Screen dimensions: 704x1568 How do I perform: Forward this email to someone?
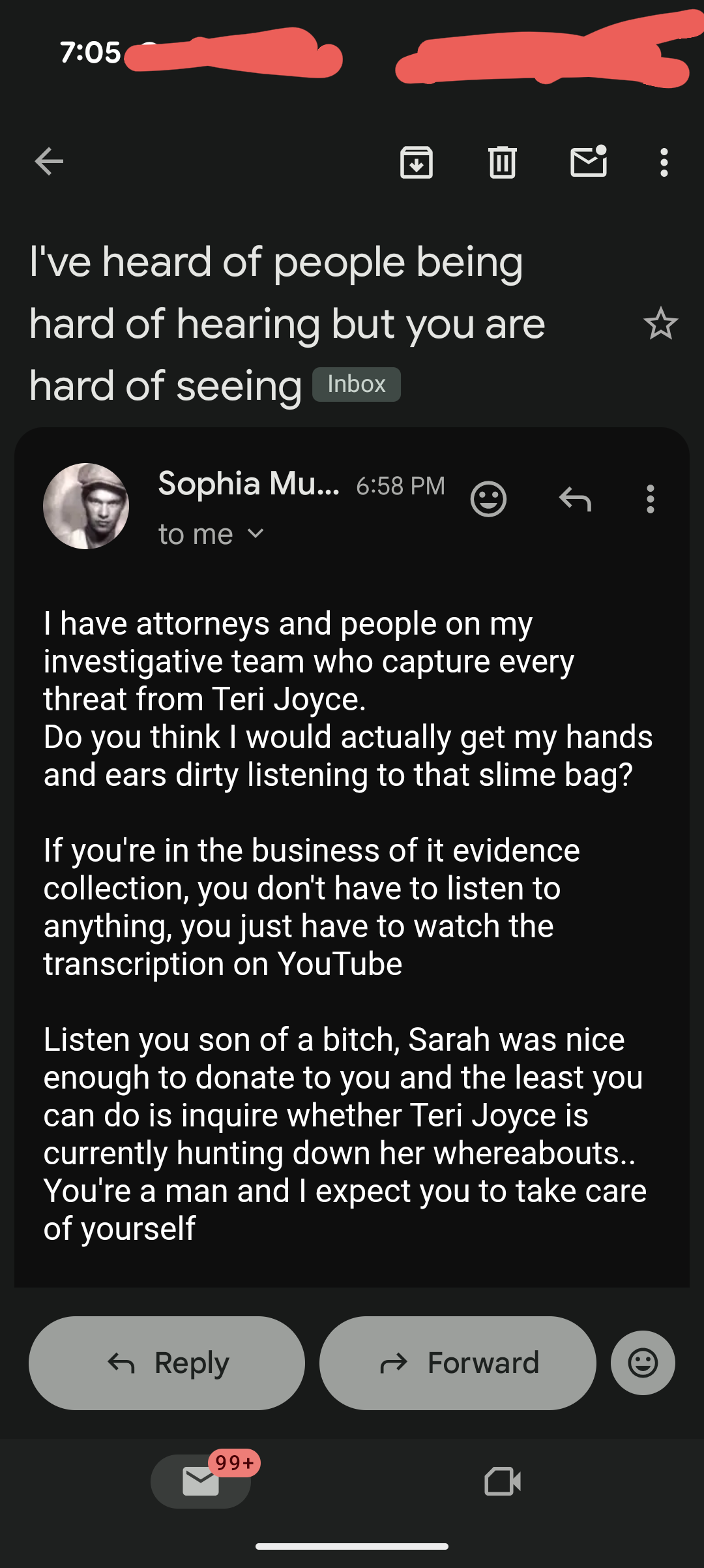458,1363
